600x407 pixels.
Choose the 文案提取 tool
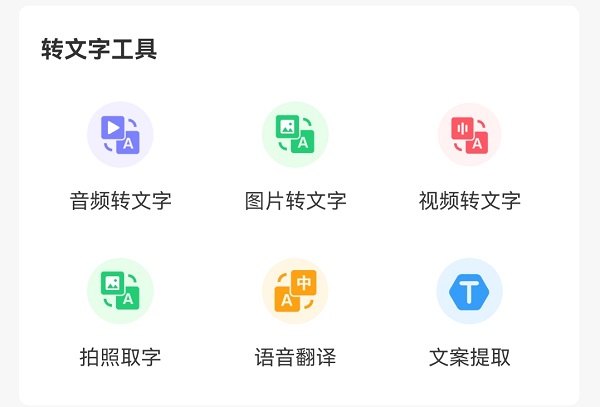click(469, 291)
